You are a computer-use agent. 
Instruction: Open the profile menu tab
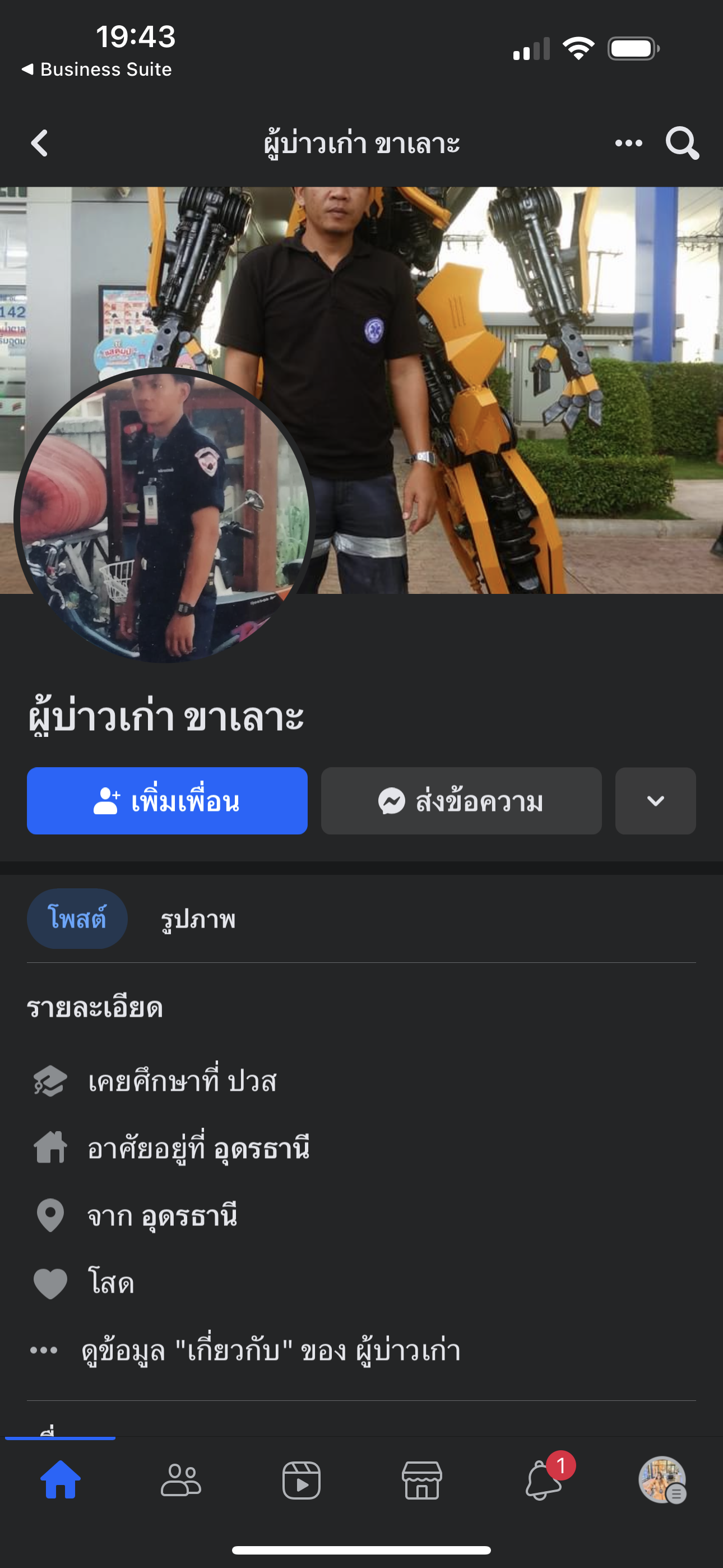click(x=662, y=1481)
